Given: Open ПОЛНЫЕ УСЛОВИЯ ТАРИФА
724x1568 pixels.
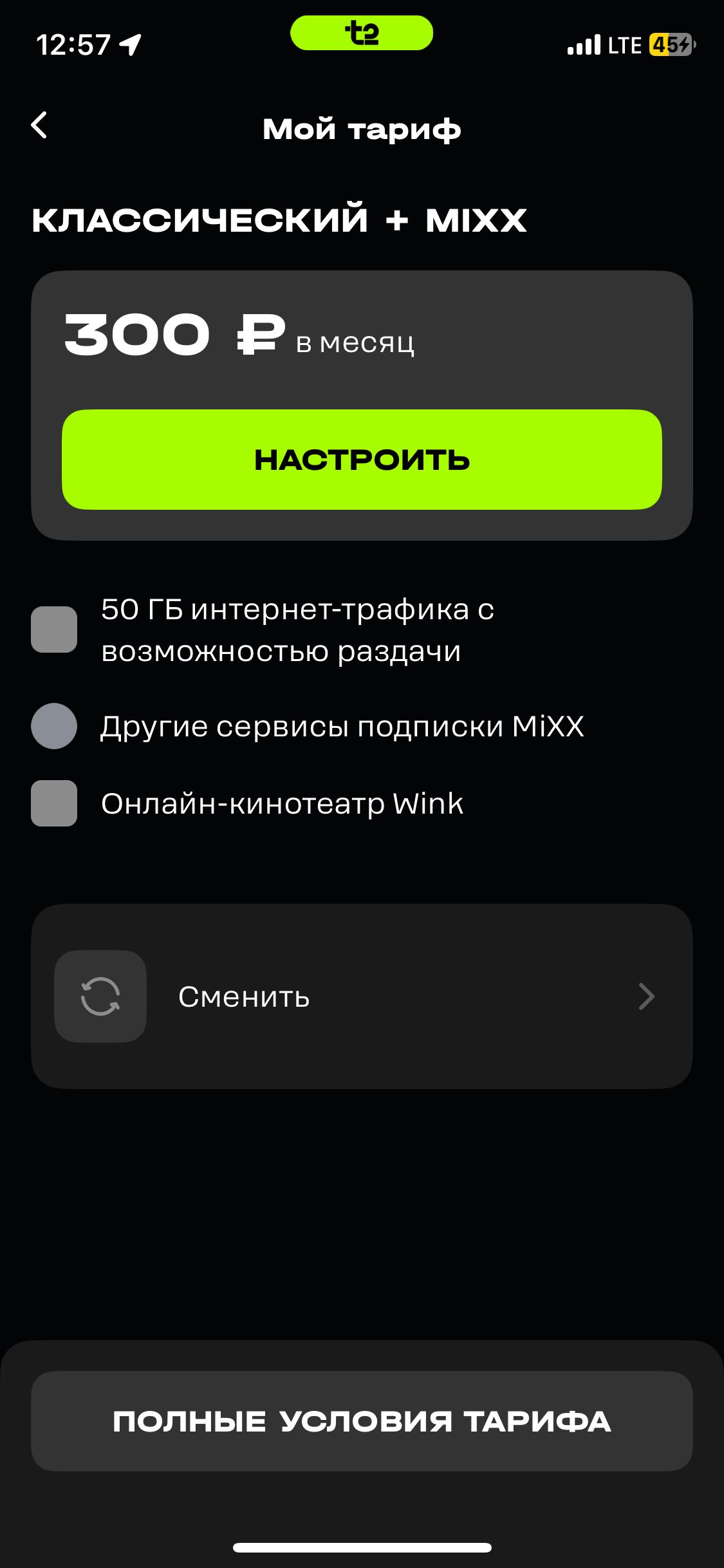Looking at the screenshot, I should pos(362,1421).
